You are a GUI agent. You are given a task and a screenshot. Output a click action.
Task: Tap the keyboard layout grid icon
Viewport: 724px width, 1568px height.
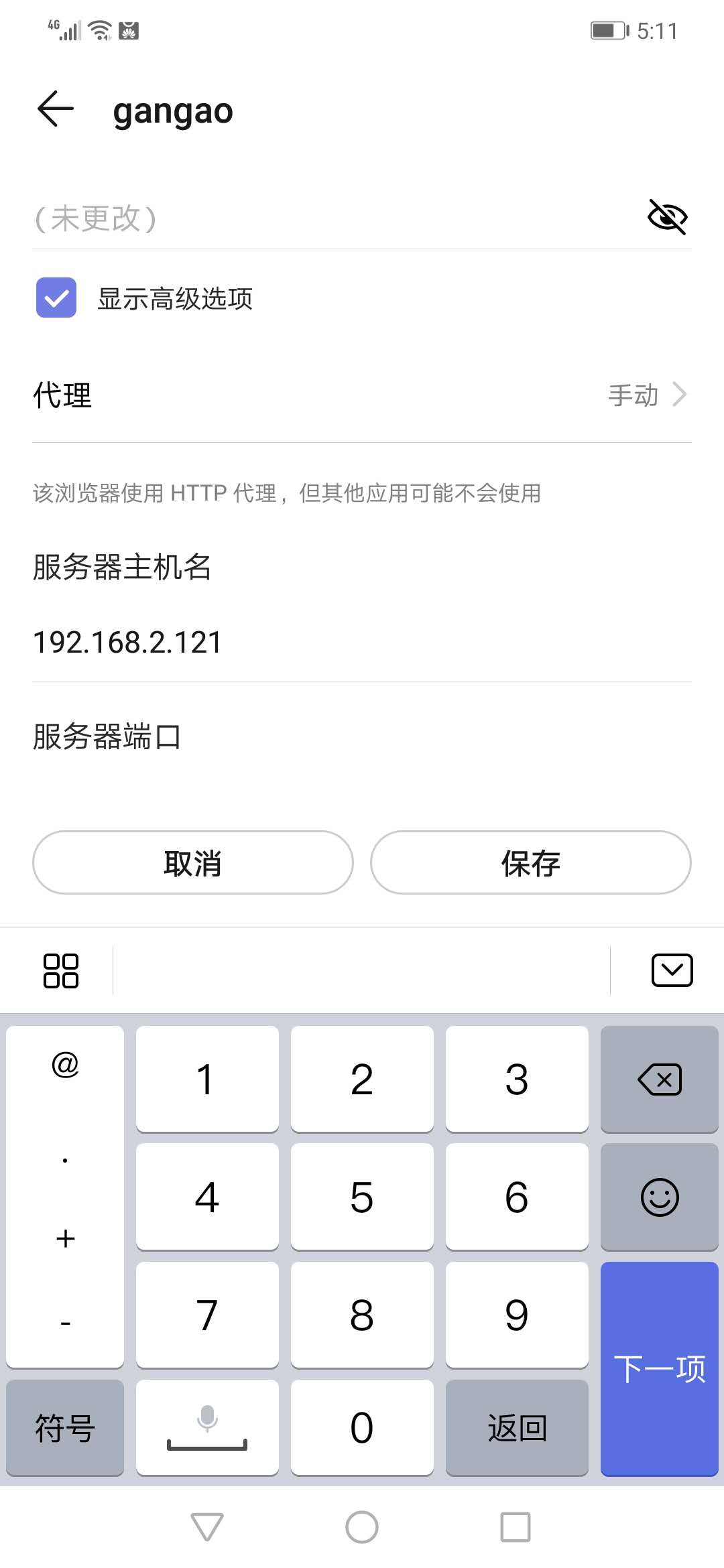(x=62, y=970)
